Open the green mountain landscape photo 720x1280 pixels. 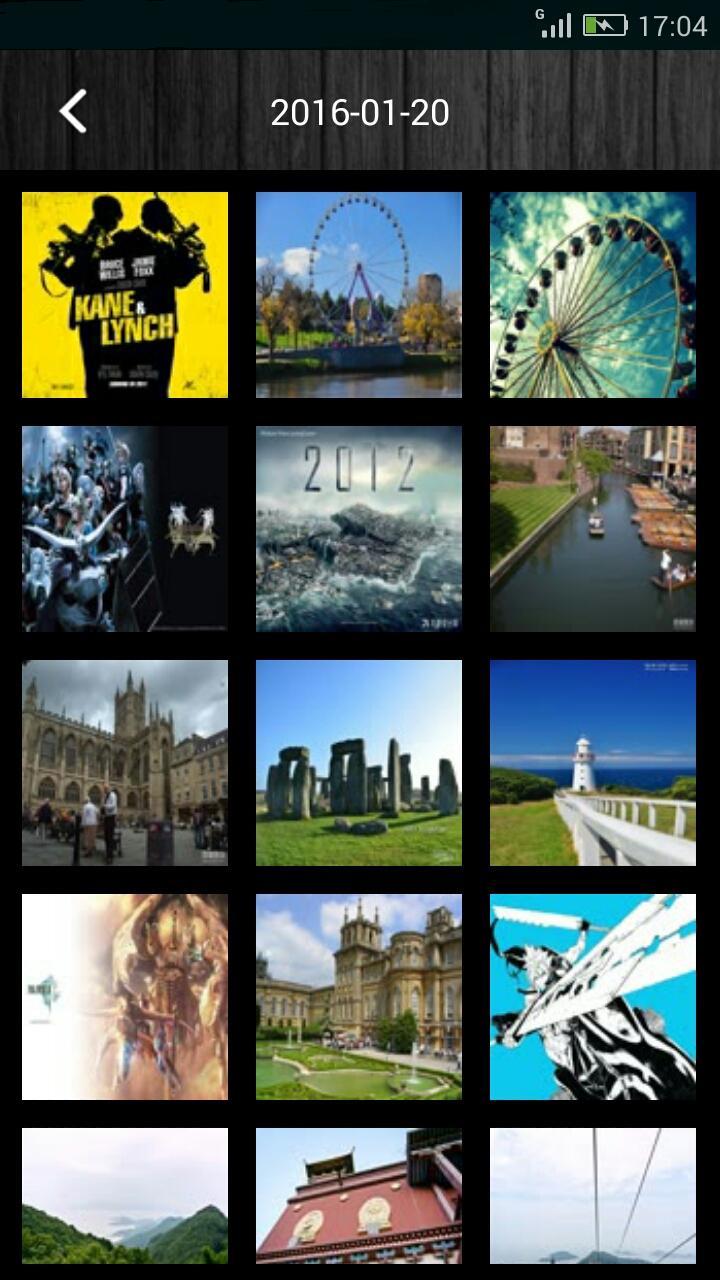click(125, 1196)
